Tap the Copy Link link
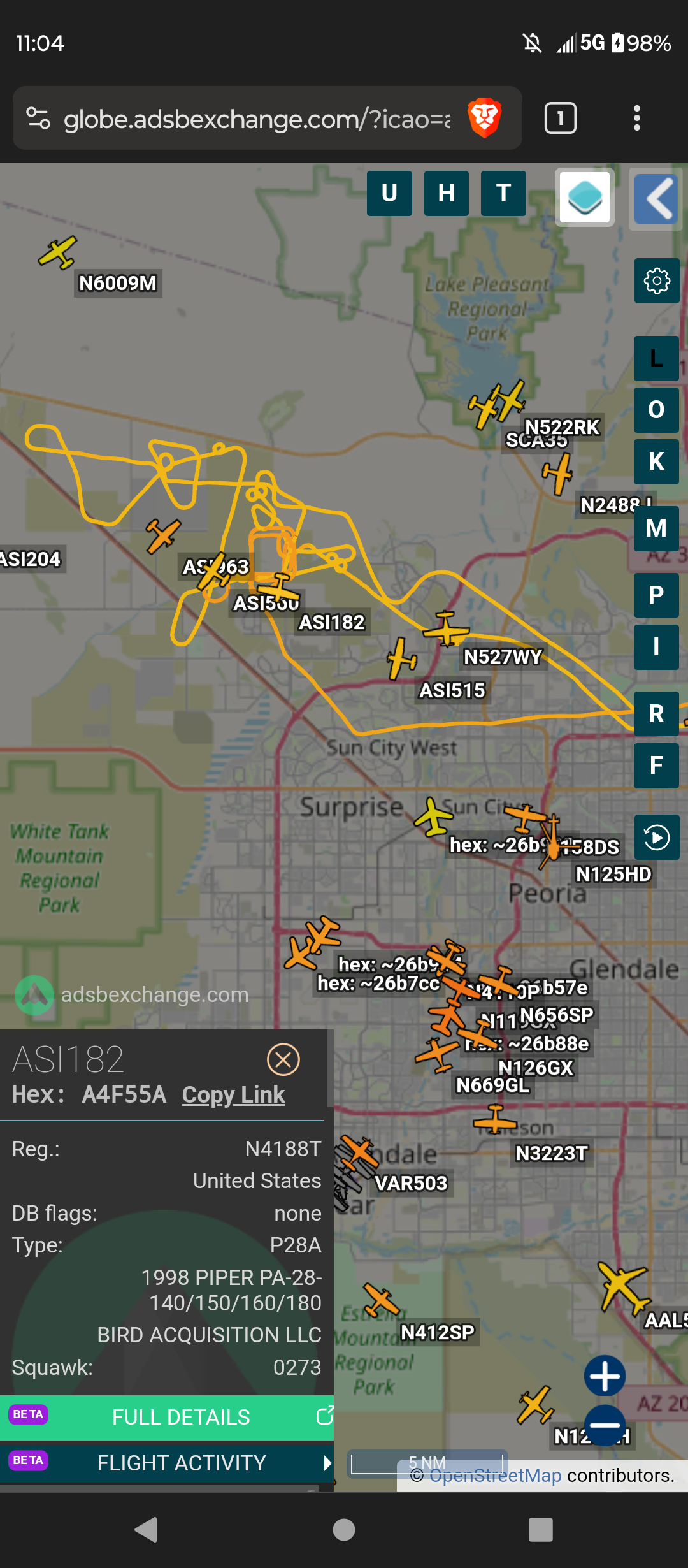The width and height of the screenshot is (688, 1568). click(x=233, y=1094)
